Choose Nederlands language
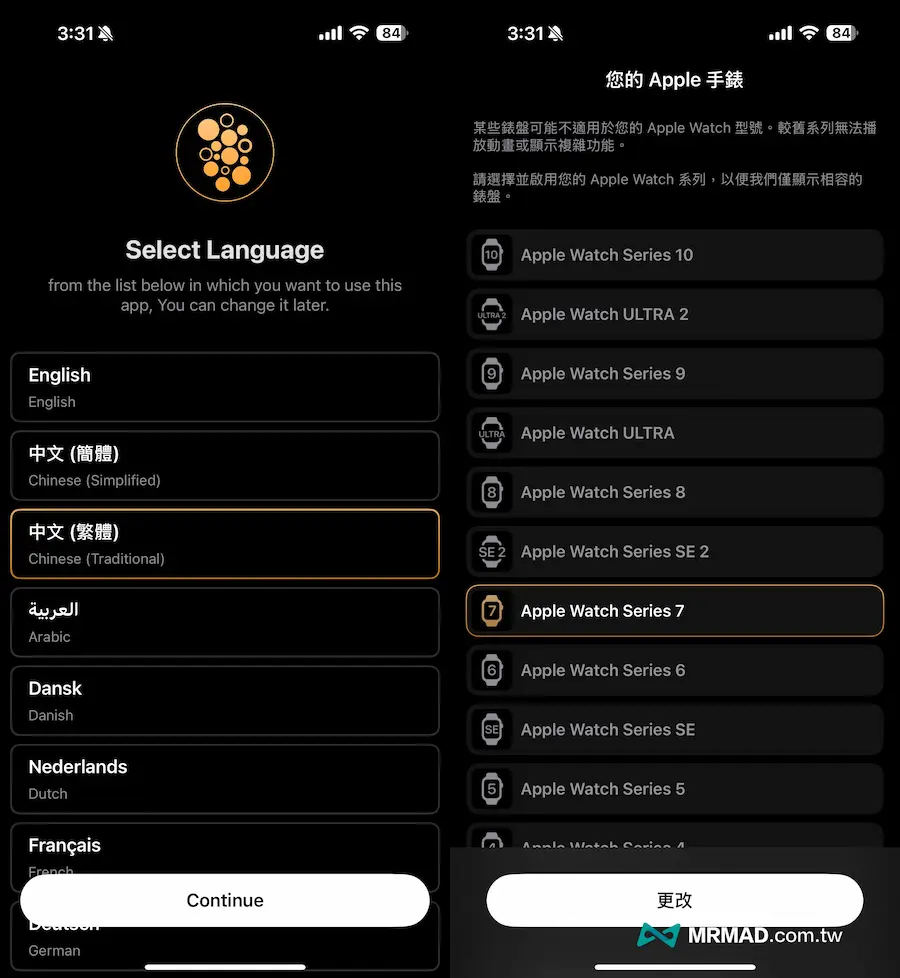 coord(225,779)
